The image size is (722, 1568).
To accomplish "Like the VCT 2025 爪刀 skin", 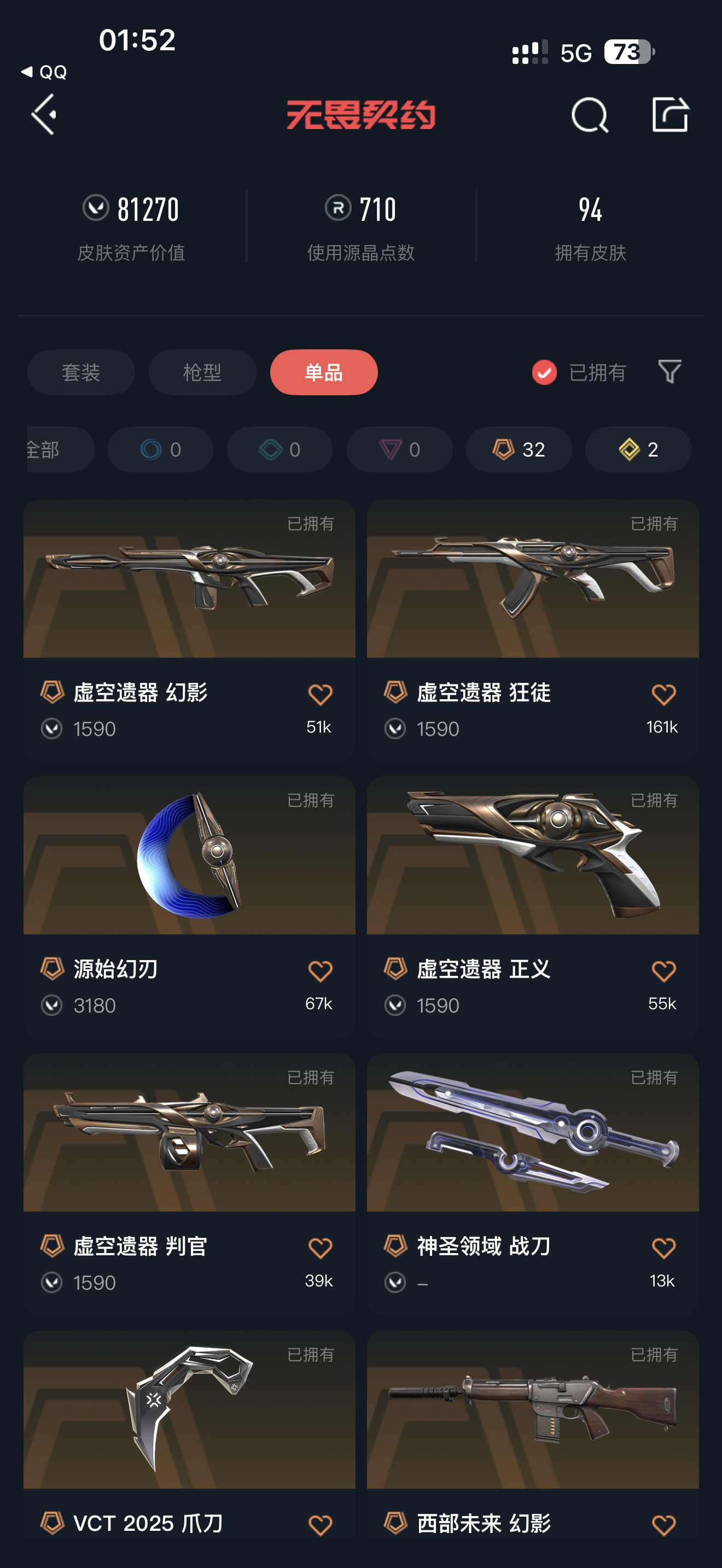I will 320,1525.
